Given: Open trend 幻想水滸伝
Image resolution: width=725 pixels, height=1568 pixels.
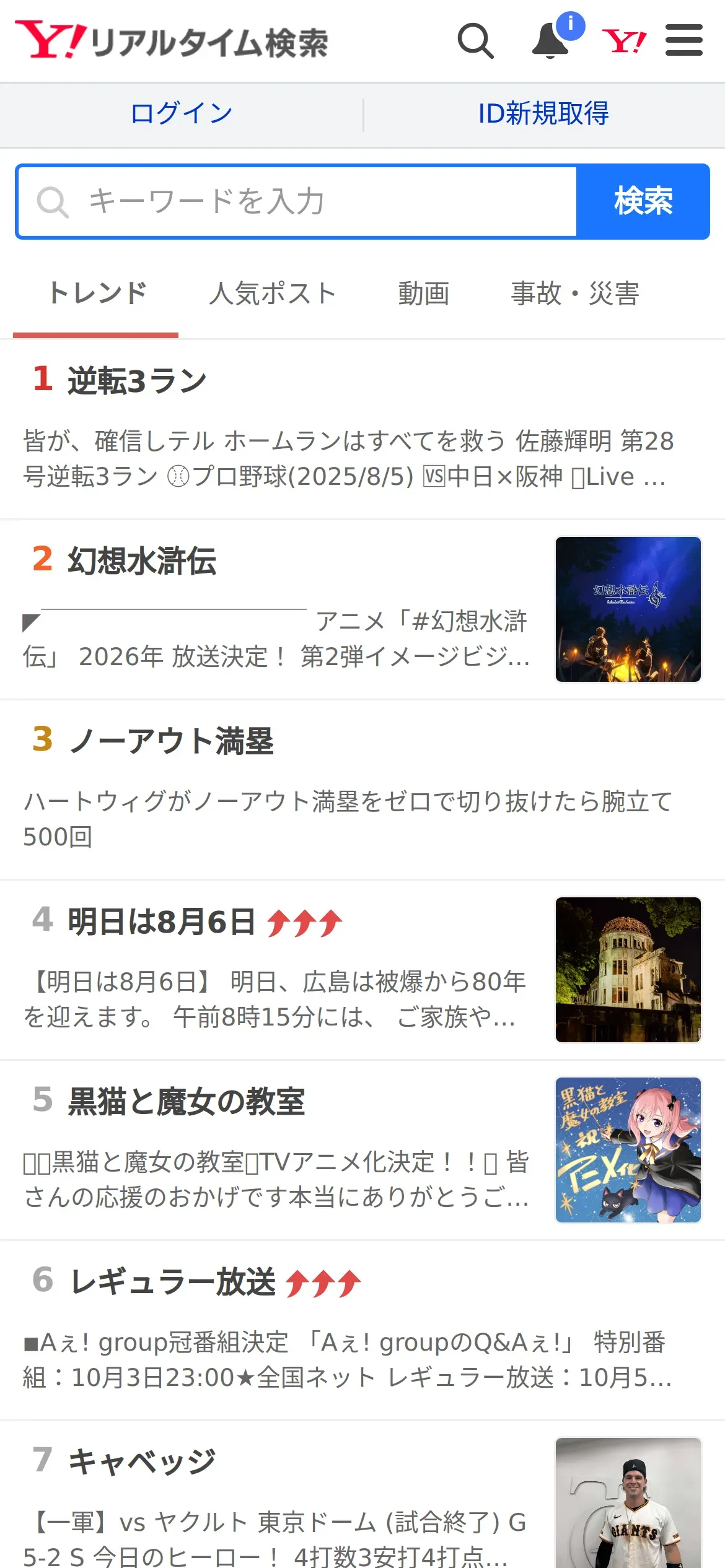Looking at the screenshot, I should (142, 561).
